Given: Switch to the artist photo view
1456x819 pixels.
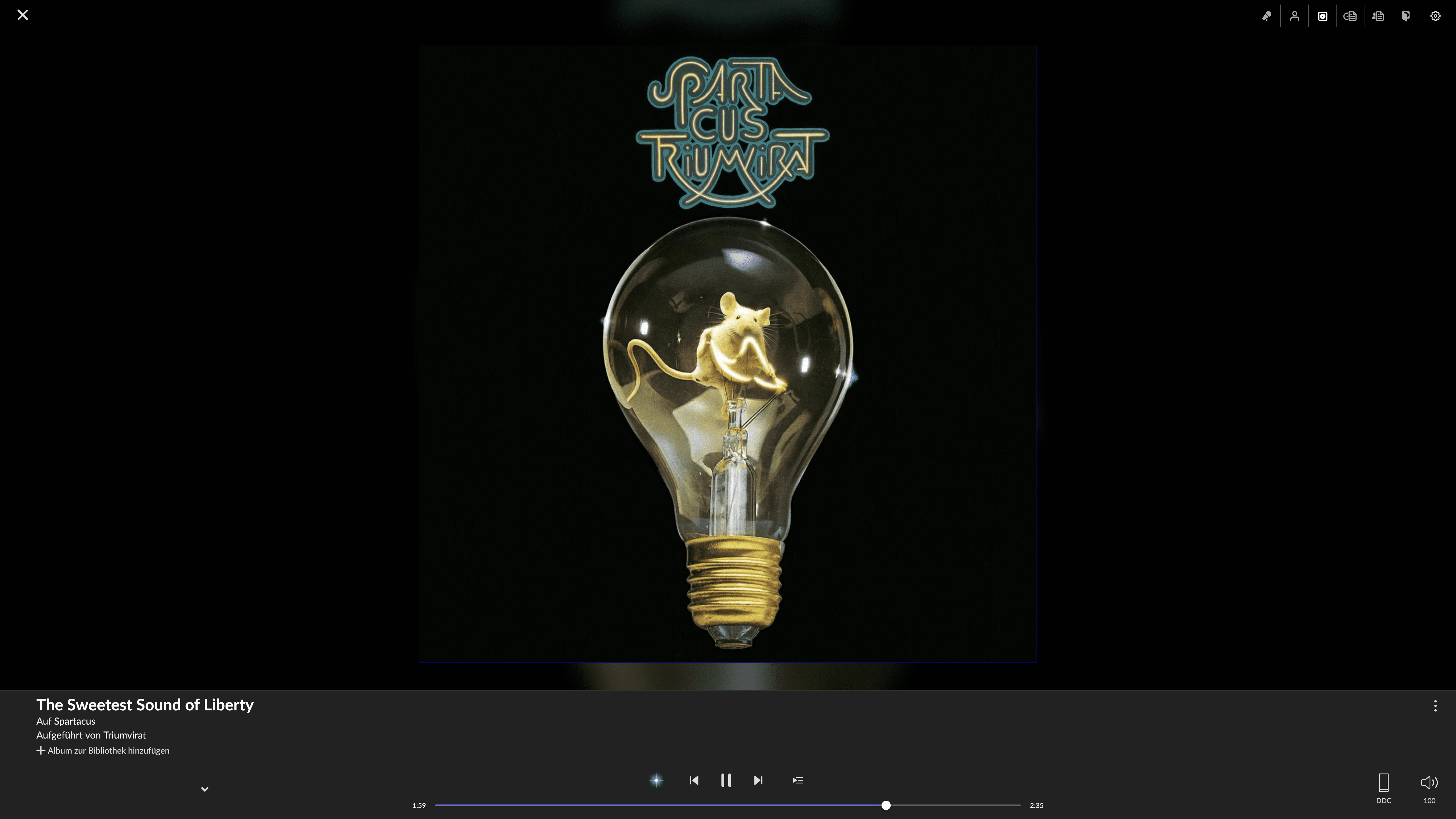Looking at the screenshot, I should point(1294,16).
